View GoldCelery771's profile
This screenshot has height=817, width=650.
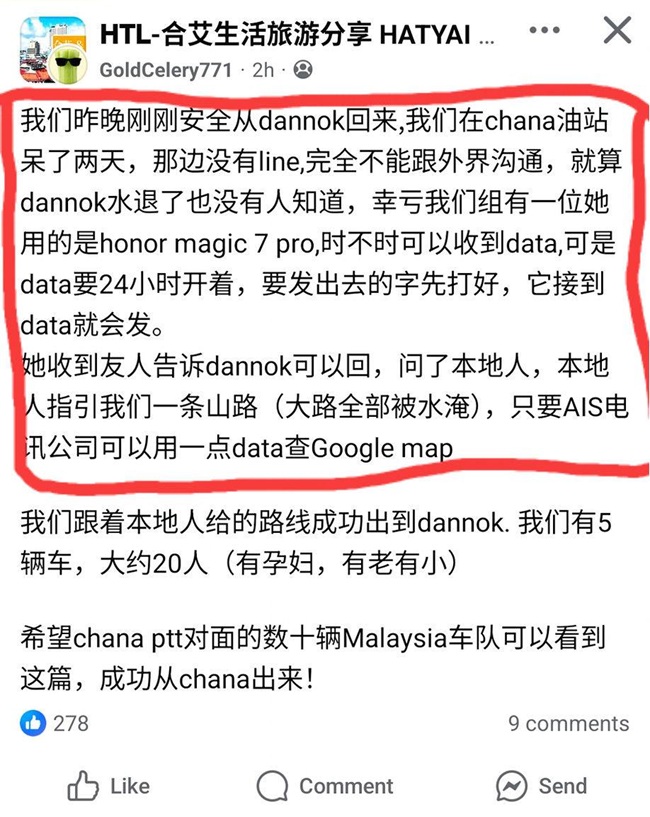point(165,70)
